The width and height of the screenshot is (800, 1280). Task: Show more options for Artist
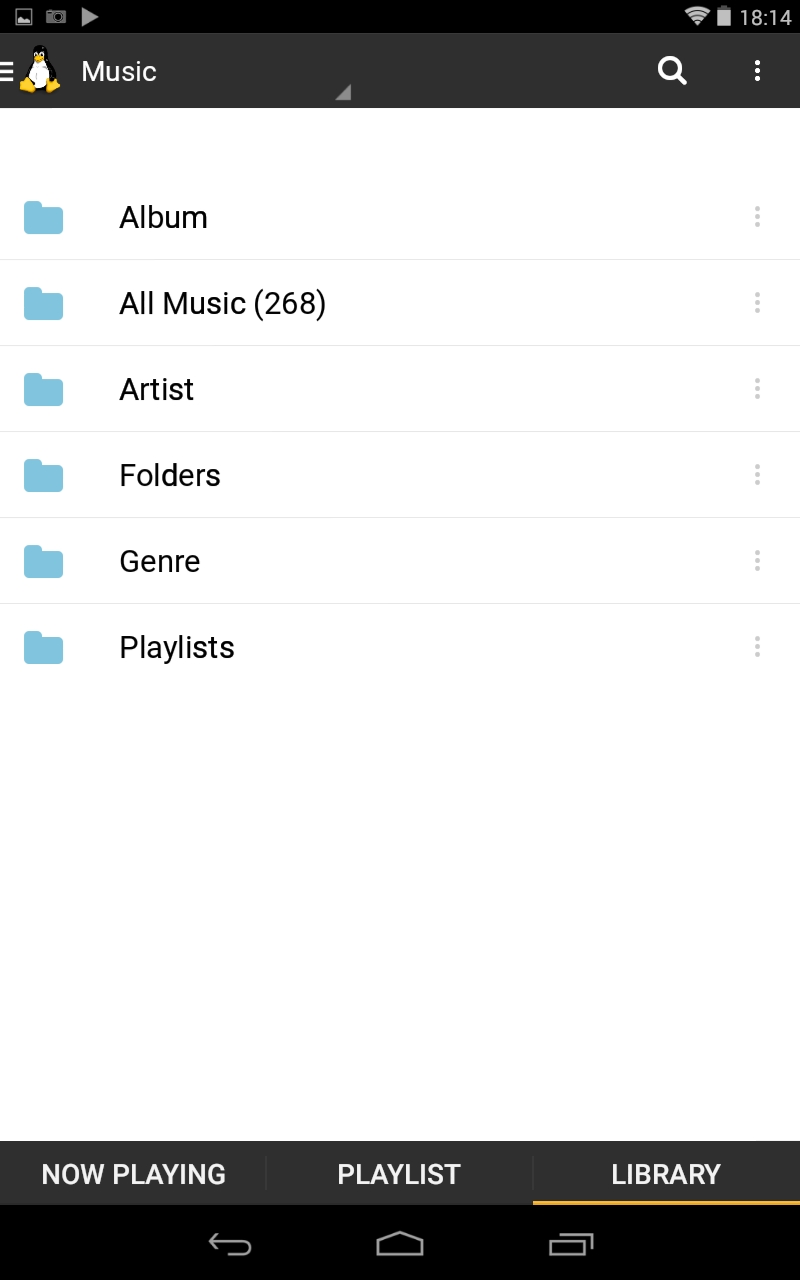point(757,389)
